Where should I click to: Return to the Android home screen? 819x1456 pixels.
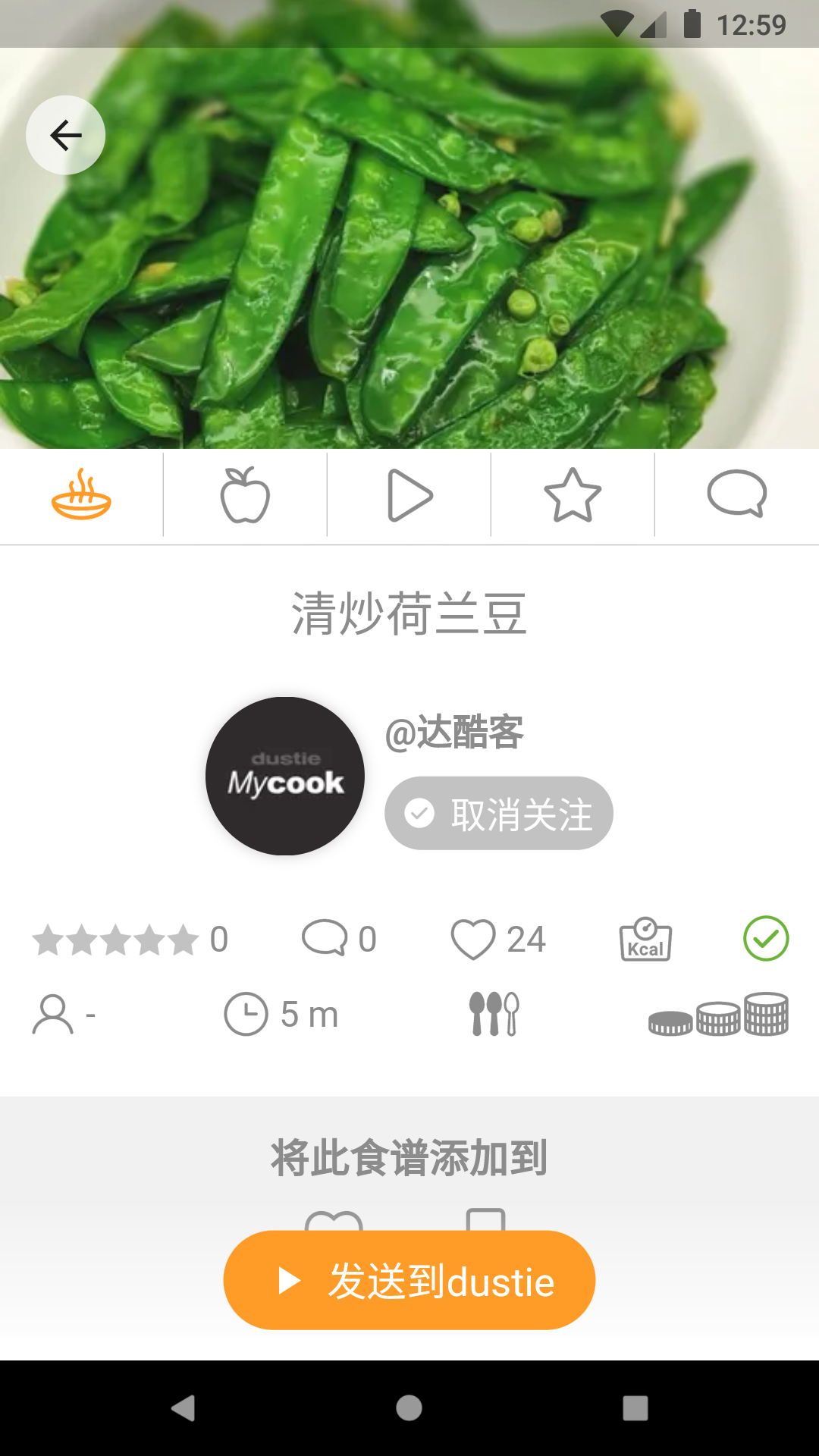point(409,1408)
